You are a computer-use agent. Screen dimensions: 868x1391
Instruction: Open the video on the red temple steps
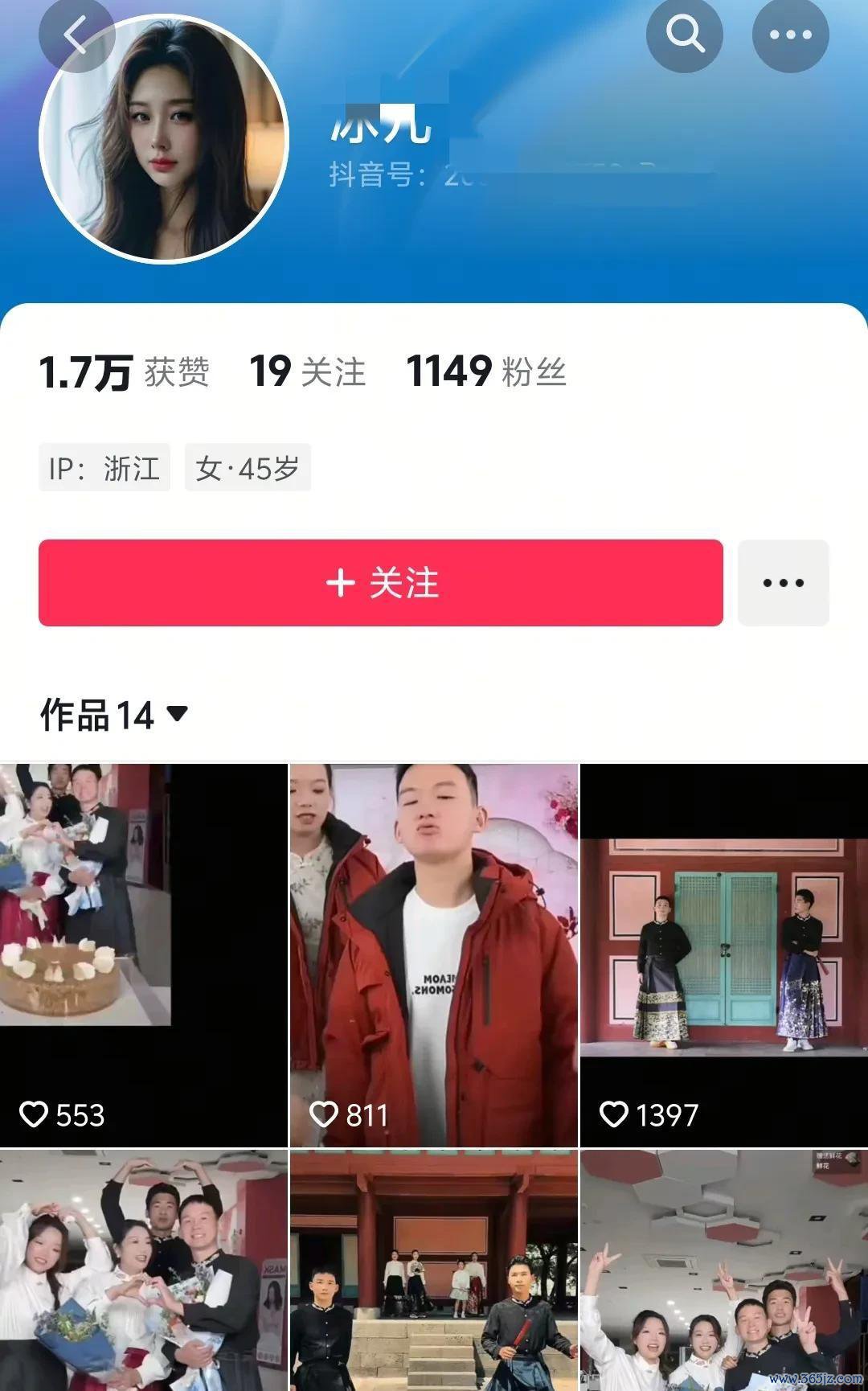(433, 1270)
